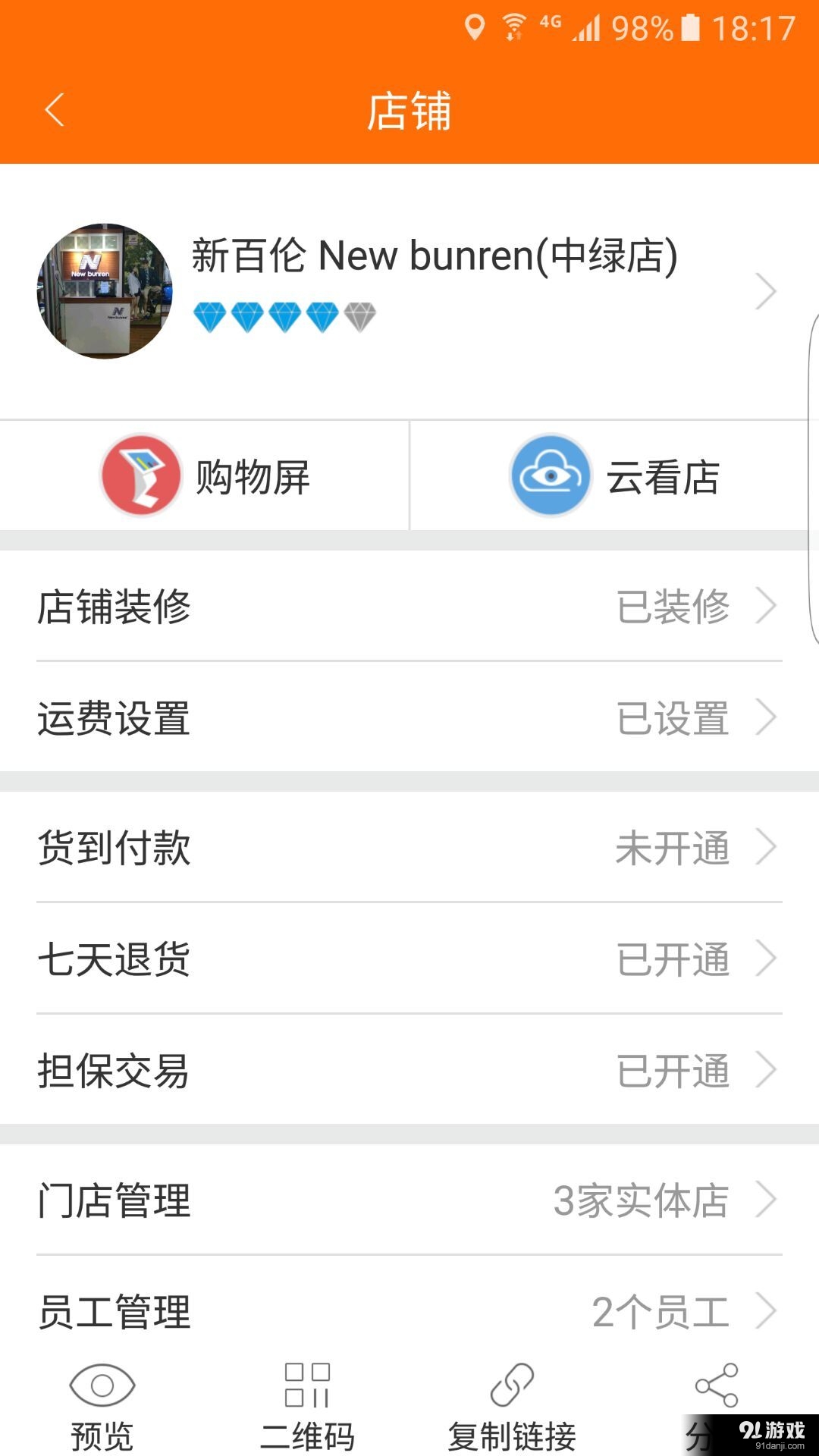
Task: Review 七天退货 seven-day return status
Action: pyautogui.click(x=409, y=961)
